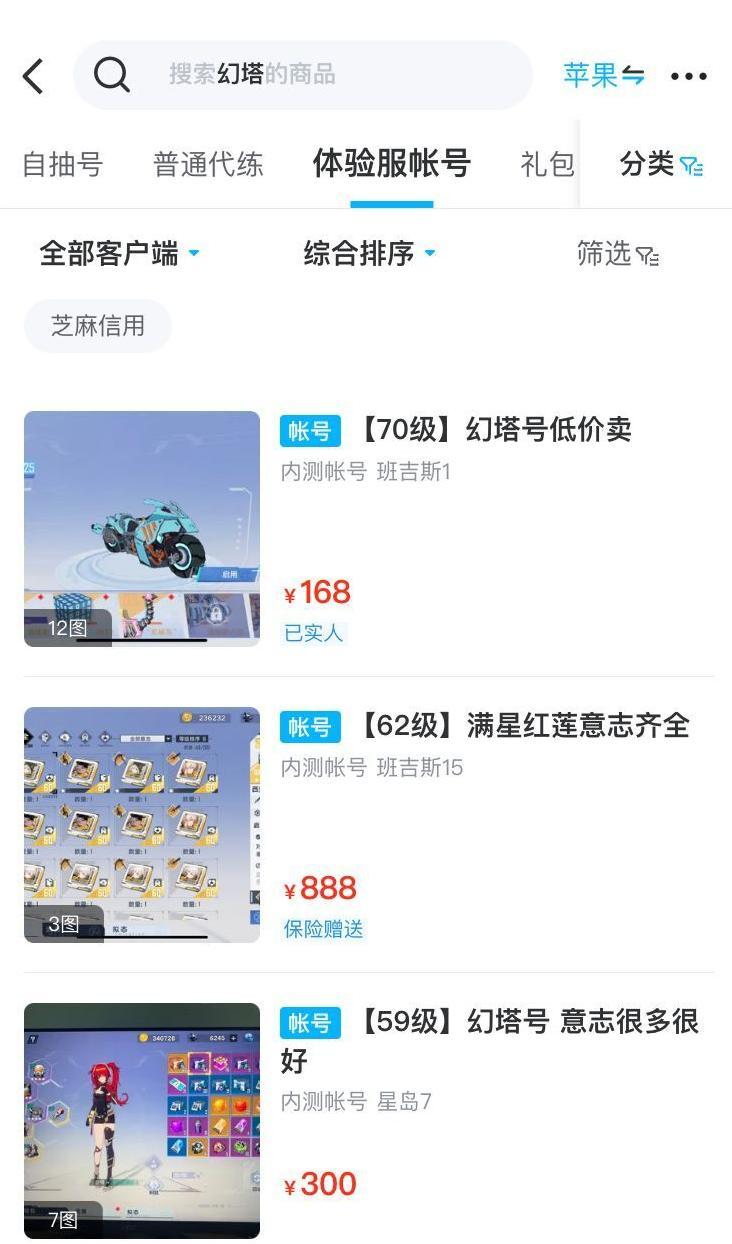Open the 分类 category filter
This screenshot has height=1244, width=732.
click(x=660, y=164)
